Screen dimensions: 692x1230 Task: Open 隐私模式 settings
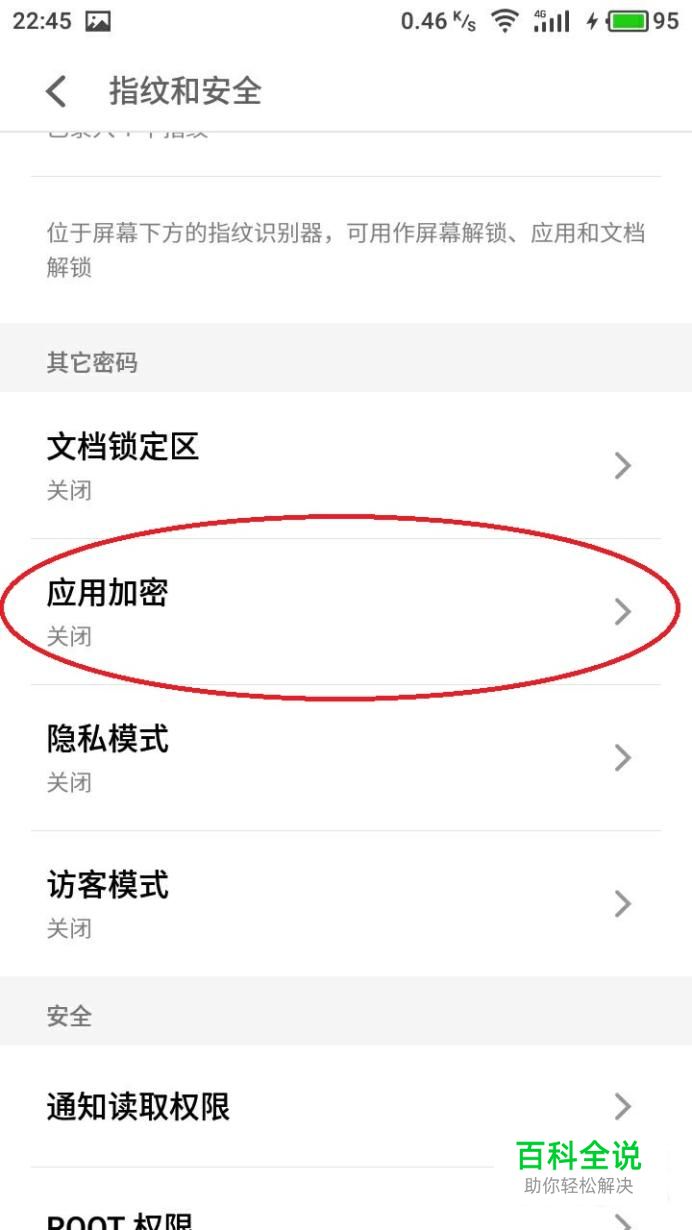click(x=345, y=757)
